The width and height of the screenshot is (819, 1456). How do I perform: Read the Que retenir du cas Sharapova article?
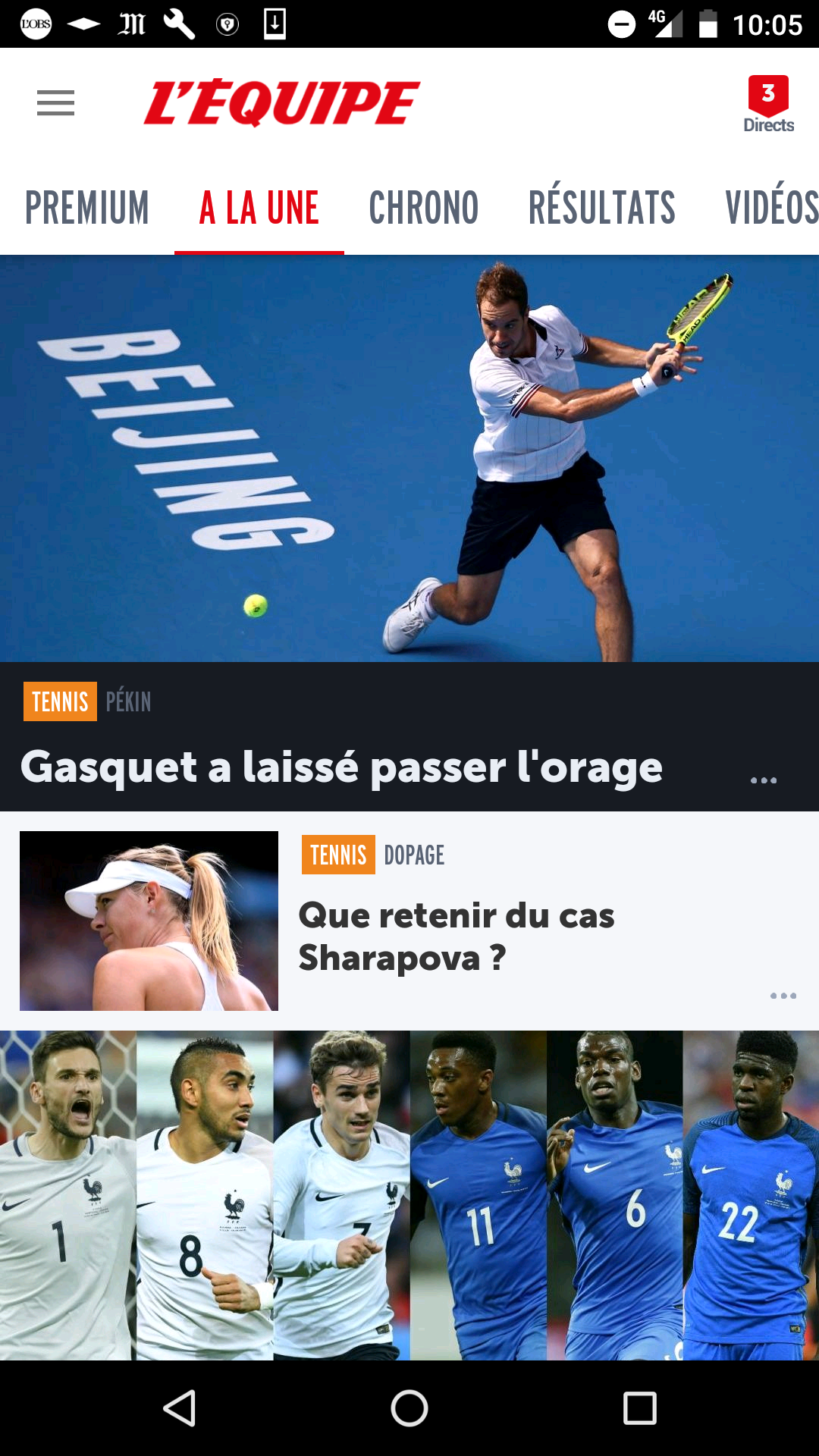point(455,936)
